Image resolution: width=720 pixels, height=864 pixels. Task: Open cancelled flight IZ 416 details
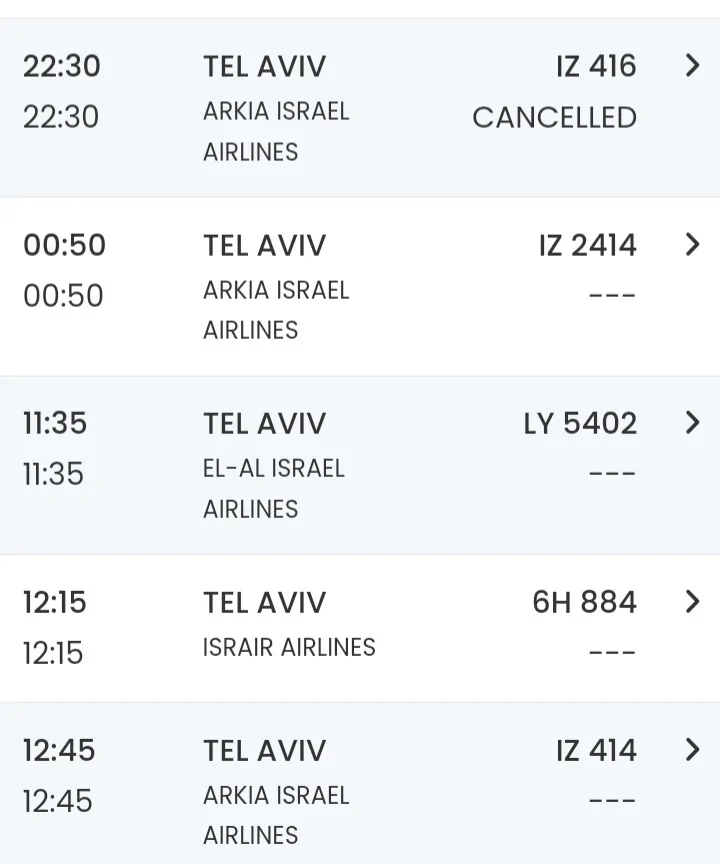click(x=691, y=67)
